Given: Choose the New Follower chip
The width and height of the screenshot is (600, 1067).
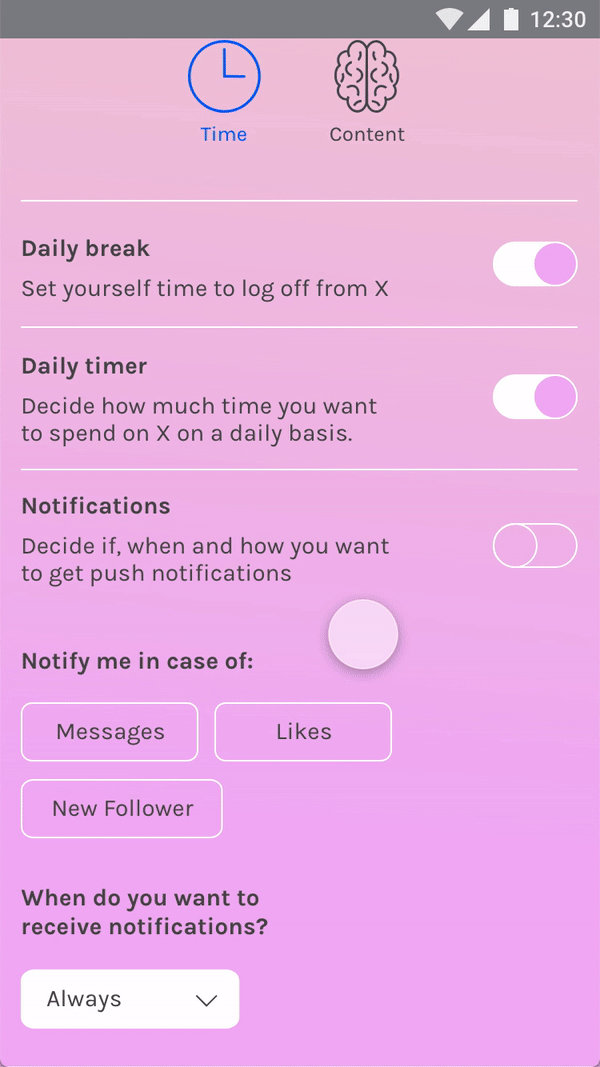Looking at the screenshot, I should tap(122, 808).
